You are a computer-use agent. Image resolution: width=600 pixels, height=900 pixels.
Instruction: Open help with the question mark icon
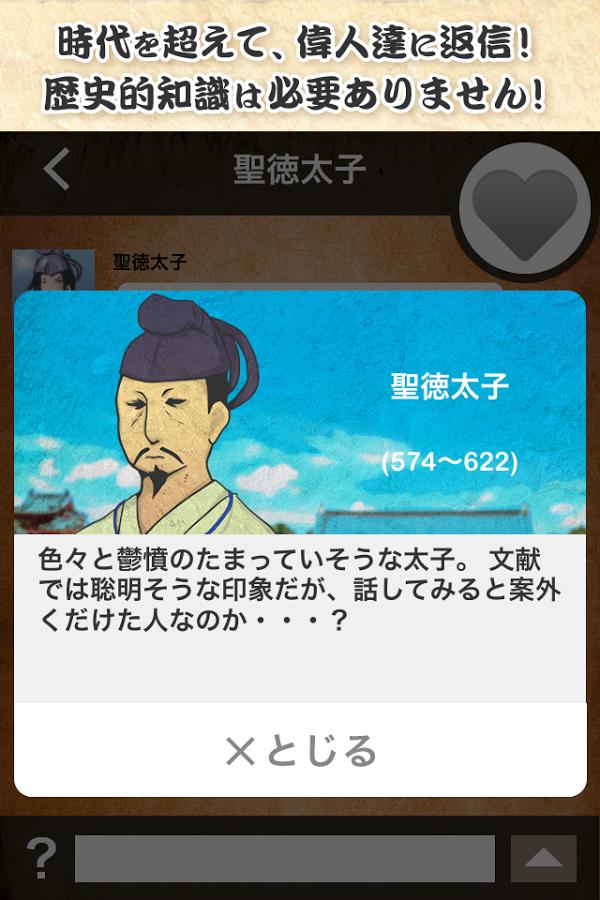click(x=41, y=858)
